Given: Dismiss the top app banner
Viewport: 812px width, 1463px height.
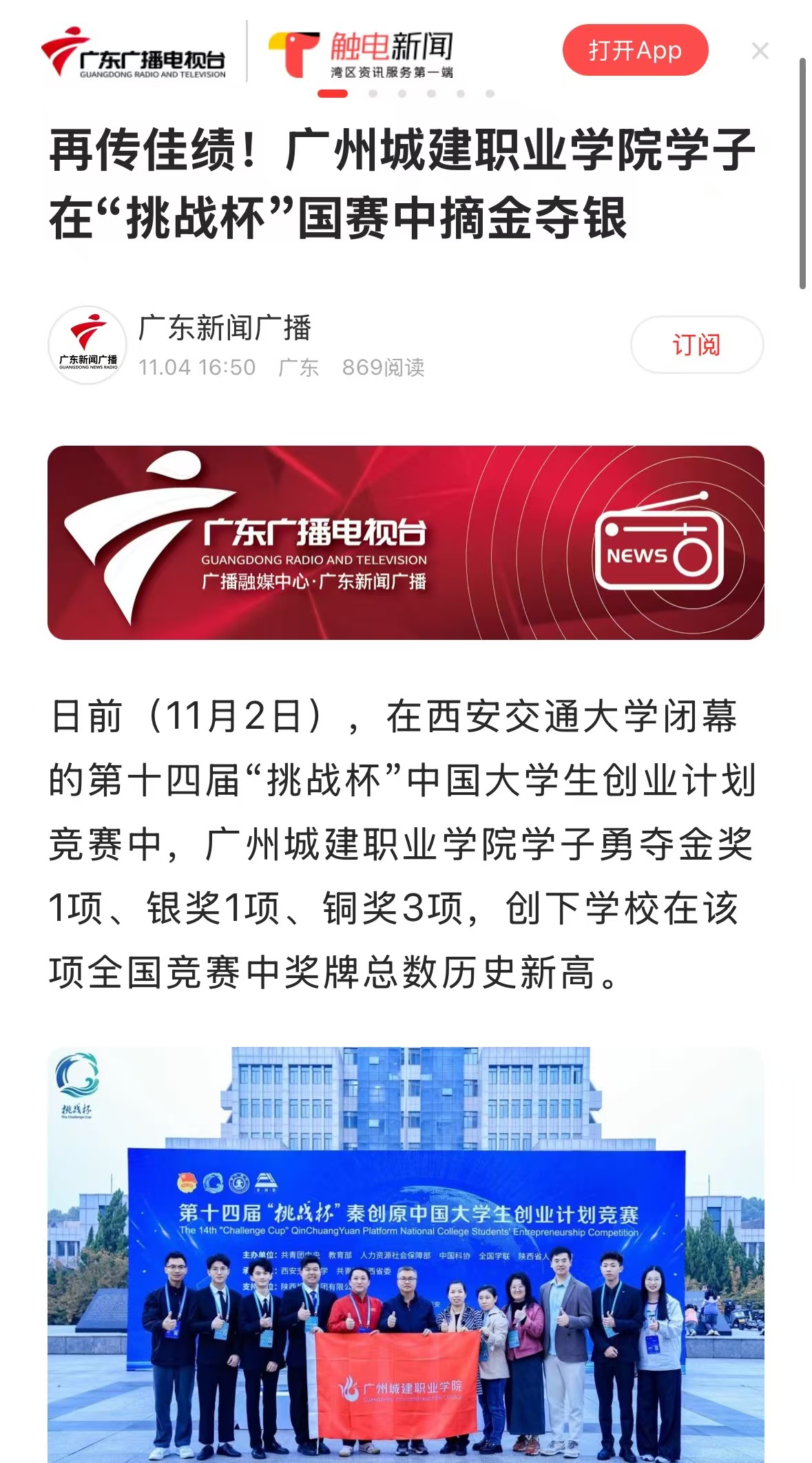Looking at the screenshot, I should (760, 51).
